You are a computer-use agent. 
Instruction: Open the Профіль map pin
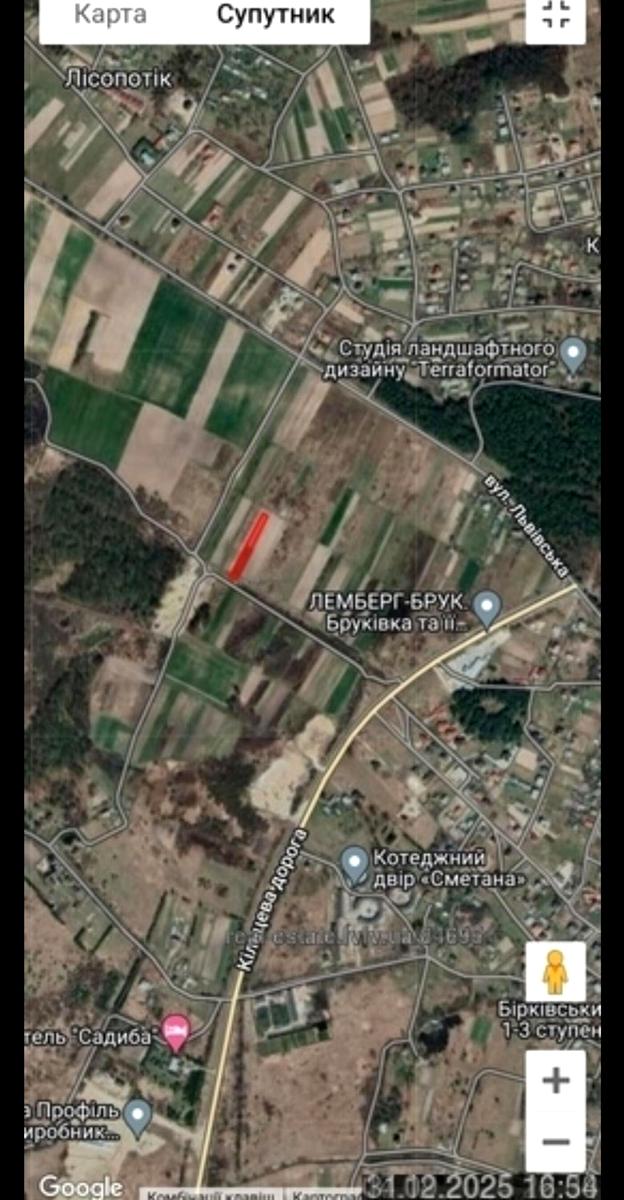[x=137, y=1114]
